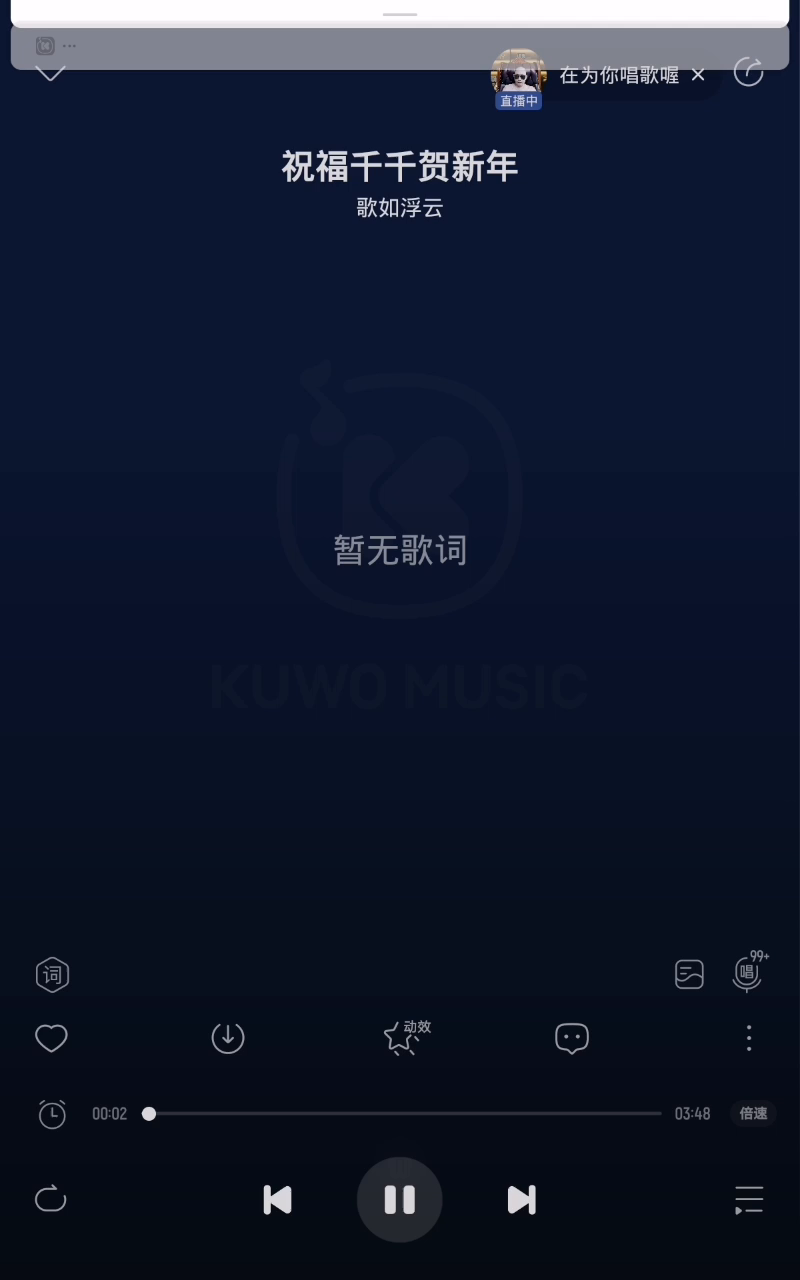800x1280 pixels.
Task: Open the lyrics settings icon
Action: click(x=52, y=974)
